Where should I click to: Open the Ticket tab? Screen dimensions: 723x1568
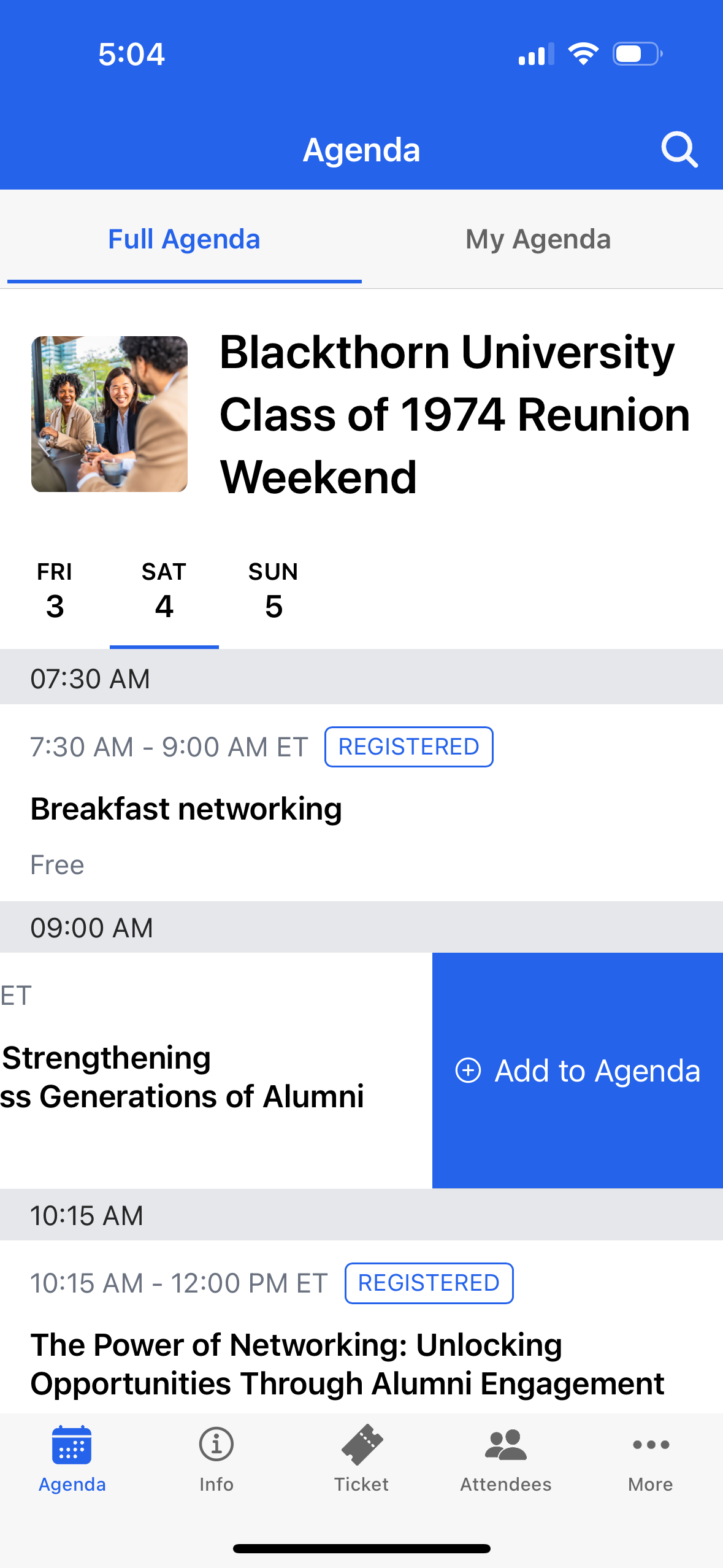(x=361, y=1459)
